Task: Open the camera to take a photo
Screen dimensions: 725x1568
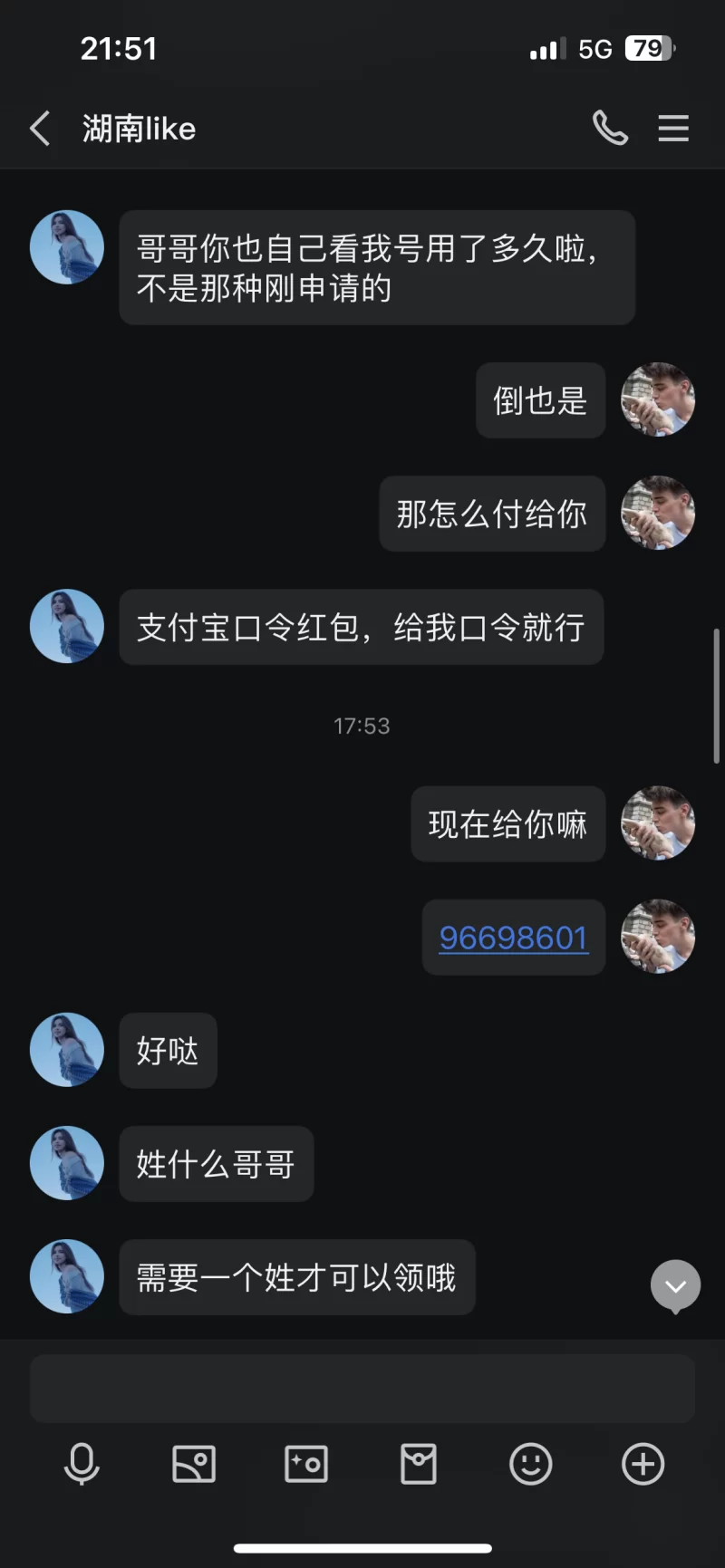Action: coord(306,1464)
